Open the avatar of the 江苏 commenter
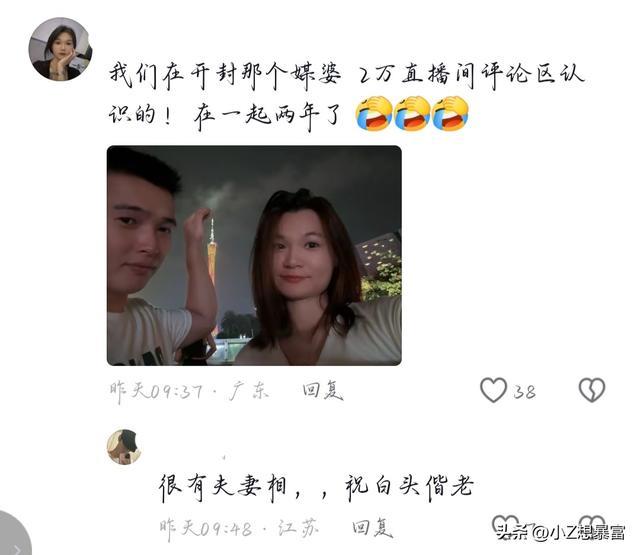The height and width of the screenshot is (555, 640). (x=124, y=447)
